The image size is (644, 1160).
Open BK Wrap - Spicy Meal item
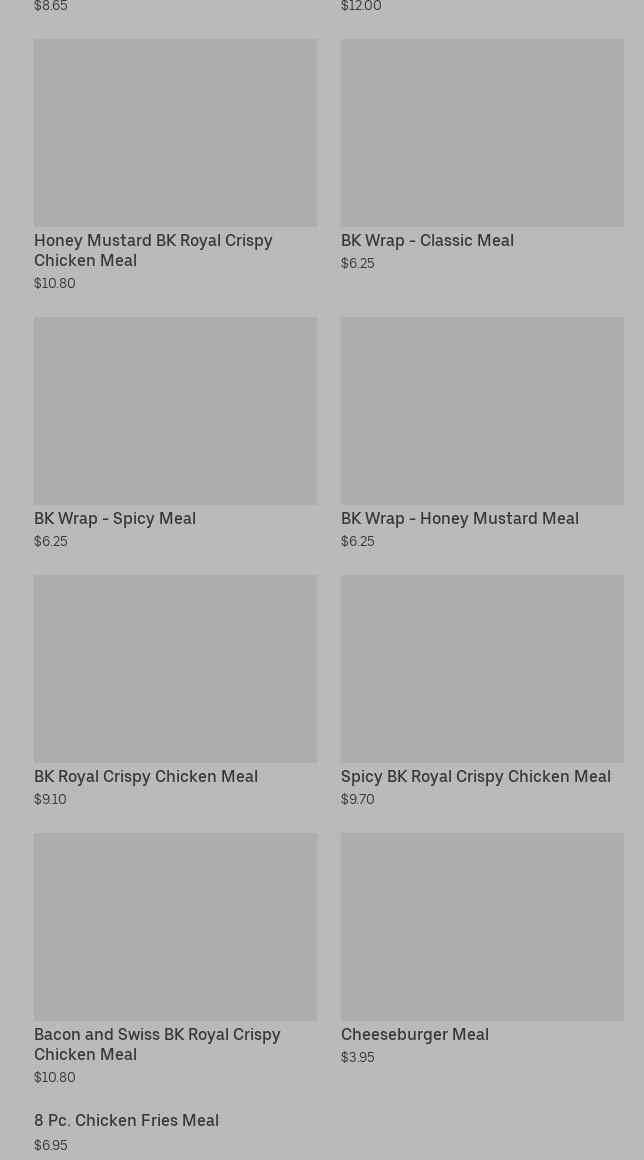click(x=175, y=434)
